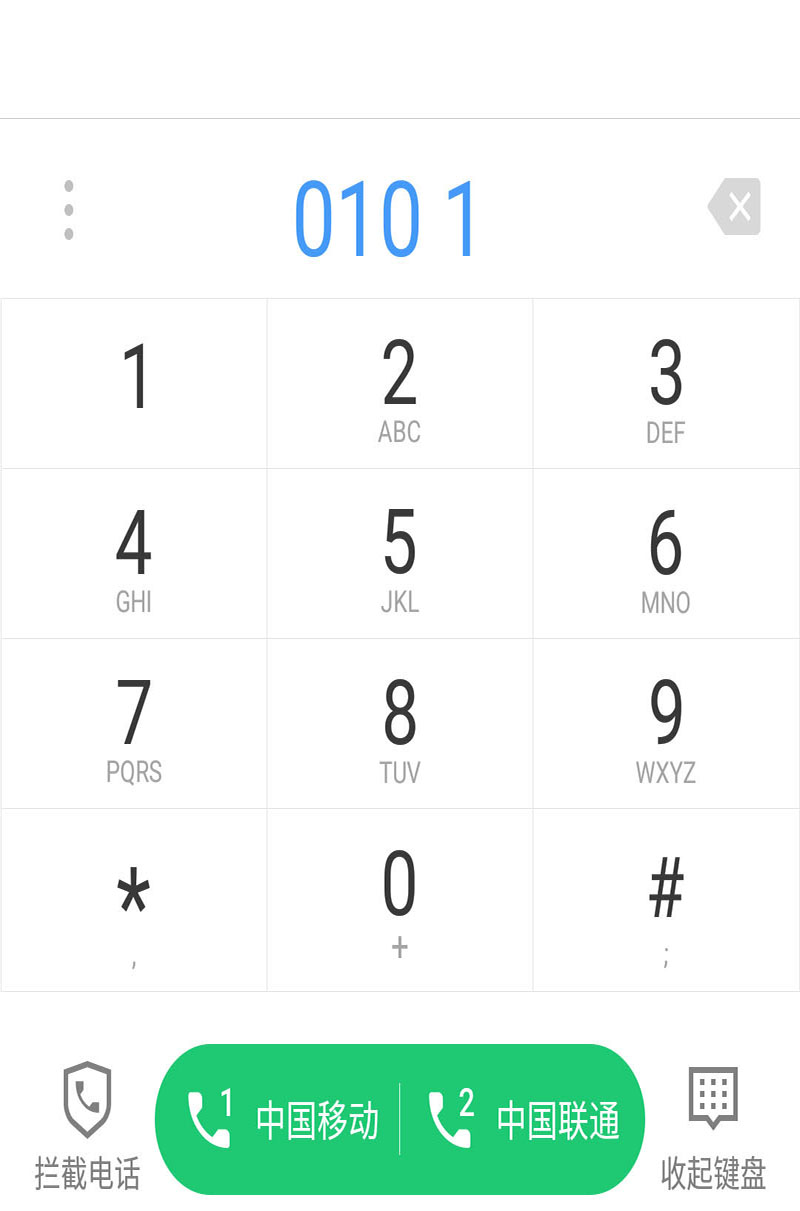
Task: Open 拦截电话 blocked calls
Action: click(x=87, y=1125)
